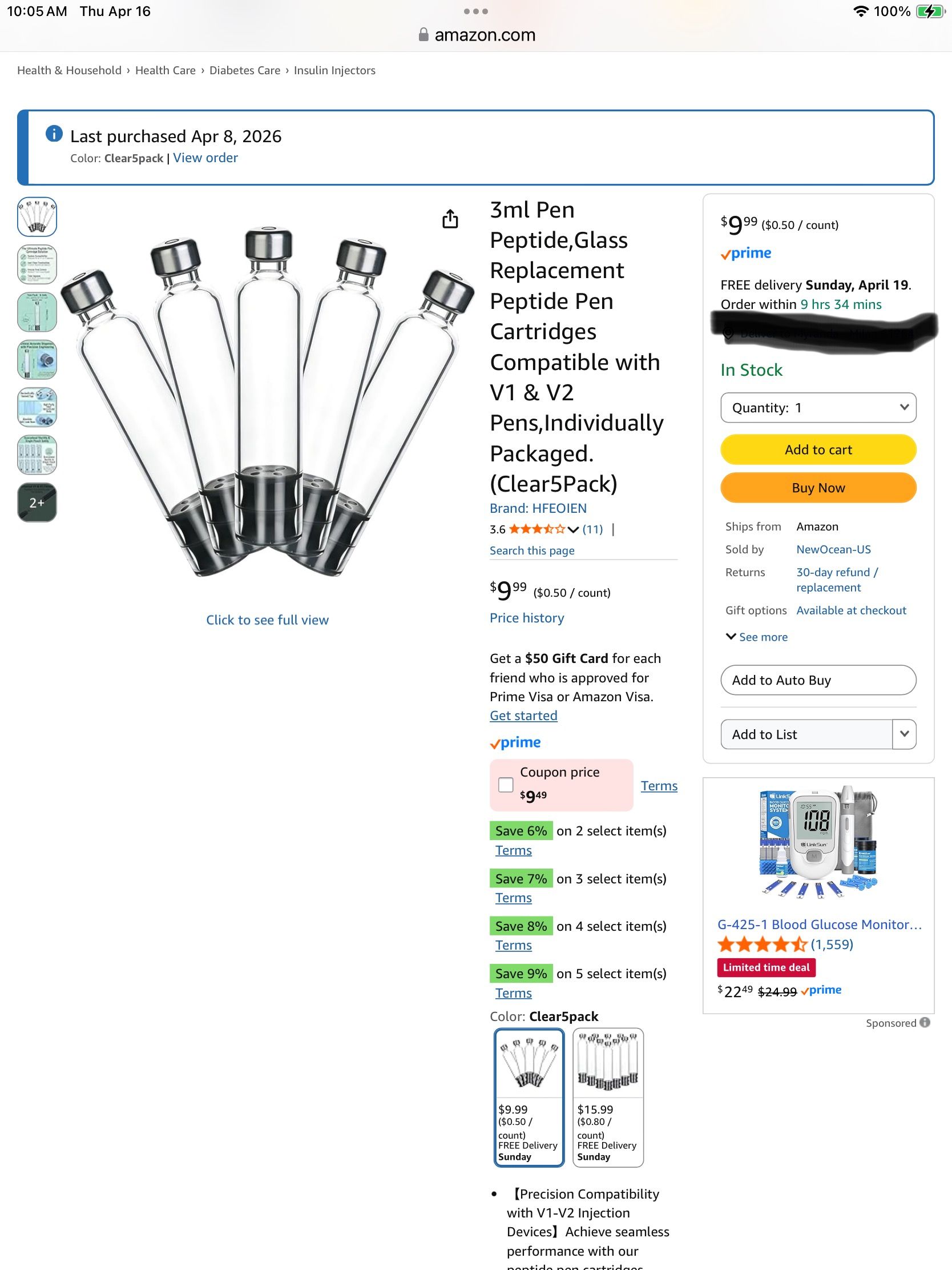Go to Diabetes Care breadcrumb
Screen dimensions: 952x1270
pyautogui.click(x=244, y=70)
